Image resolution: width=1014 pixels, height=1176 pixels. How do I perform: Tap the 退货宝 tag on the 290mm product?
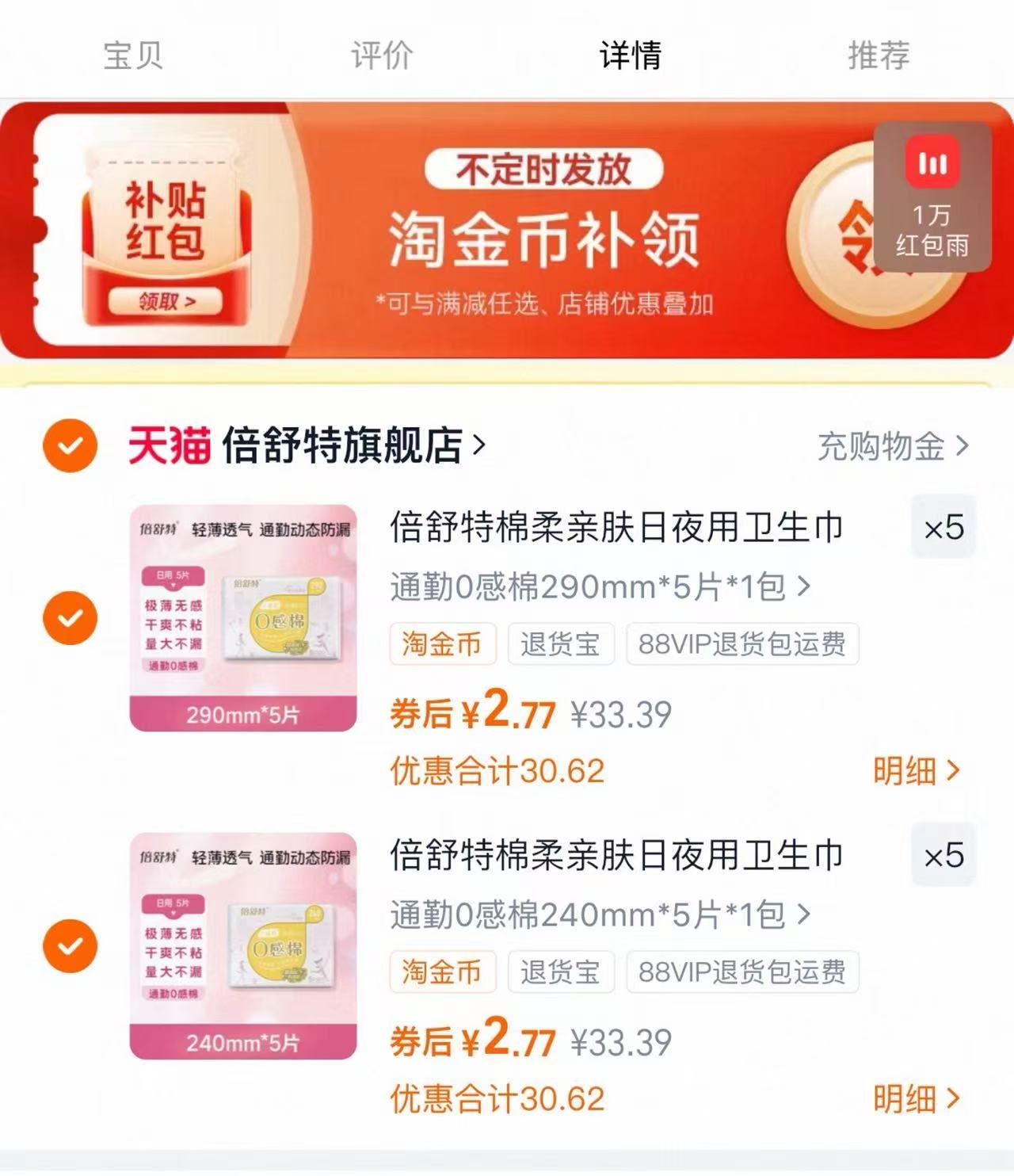point(560,644)
